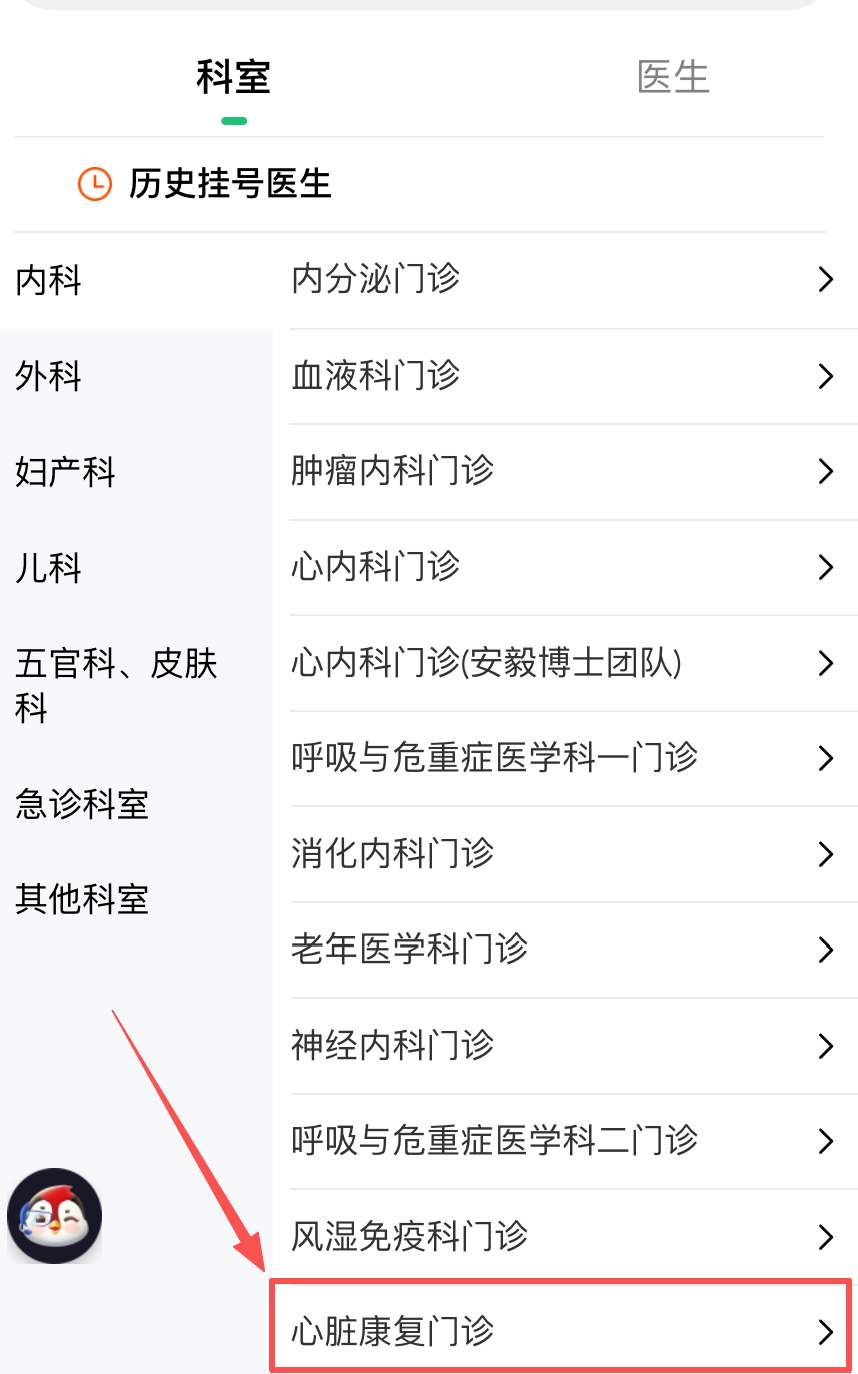This screenshot has width=858, height=1374.
Task: Tap the 五官科、皮肤科 category
Action: (x=116, y=686)
